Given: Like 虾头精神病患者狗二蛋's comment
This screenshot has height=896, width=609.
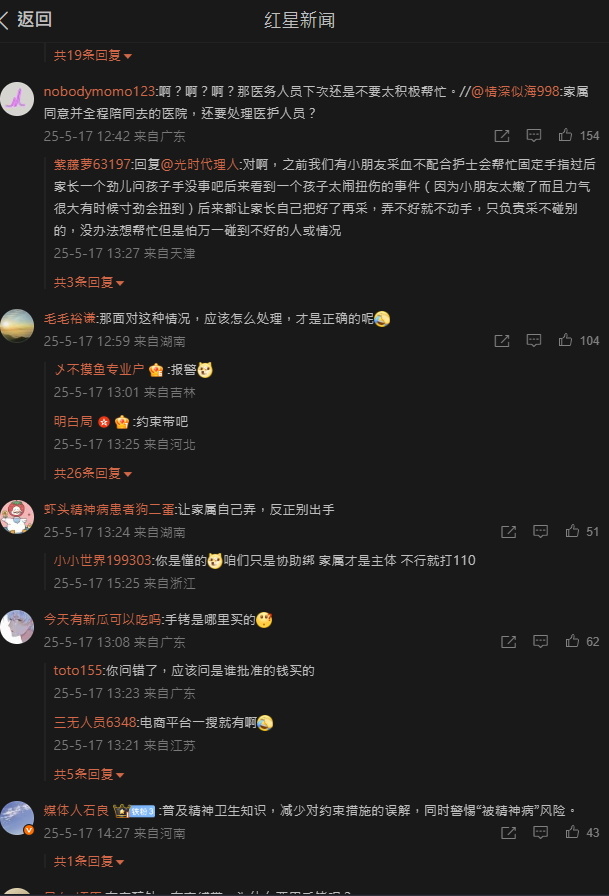Looking at the screenshot, I should click(572, 532).
